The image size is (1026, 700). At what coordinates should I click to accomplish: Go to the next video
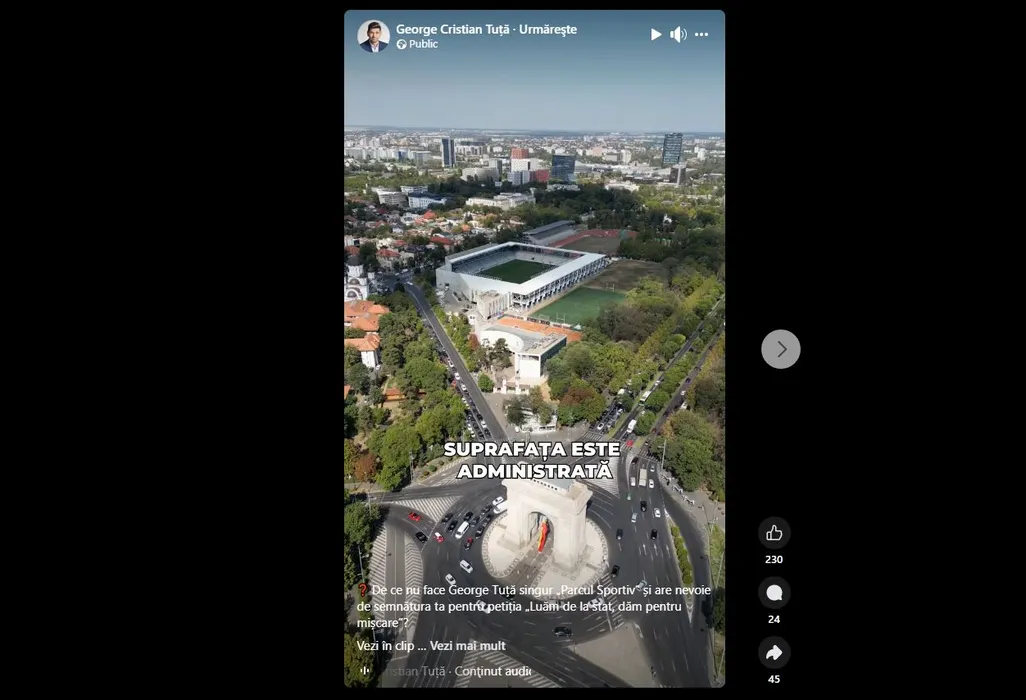(780, 349)
